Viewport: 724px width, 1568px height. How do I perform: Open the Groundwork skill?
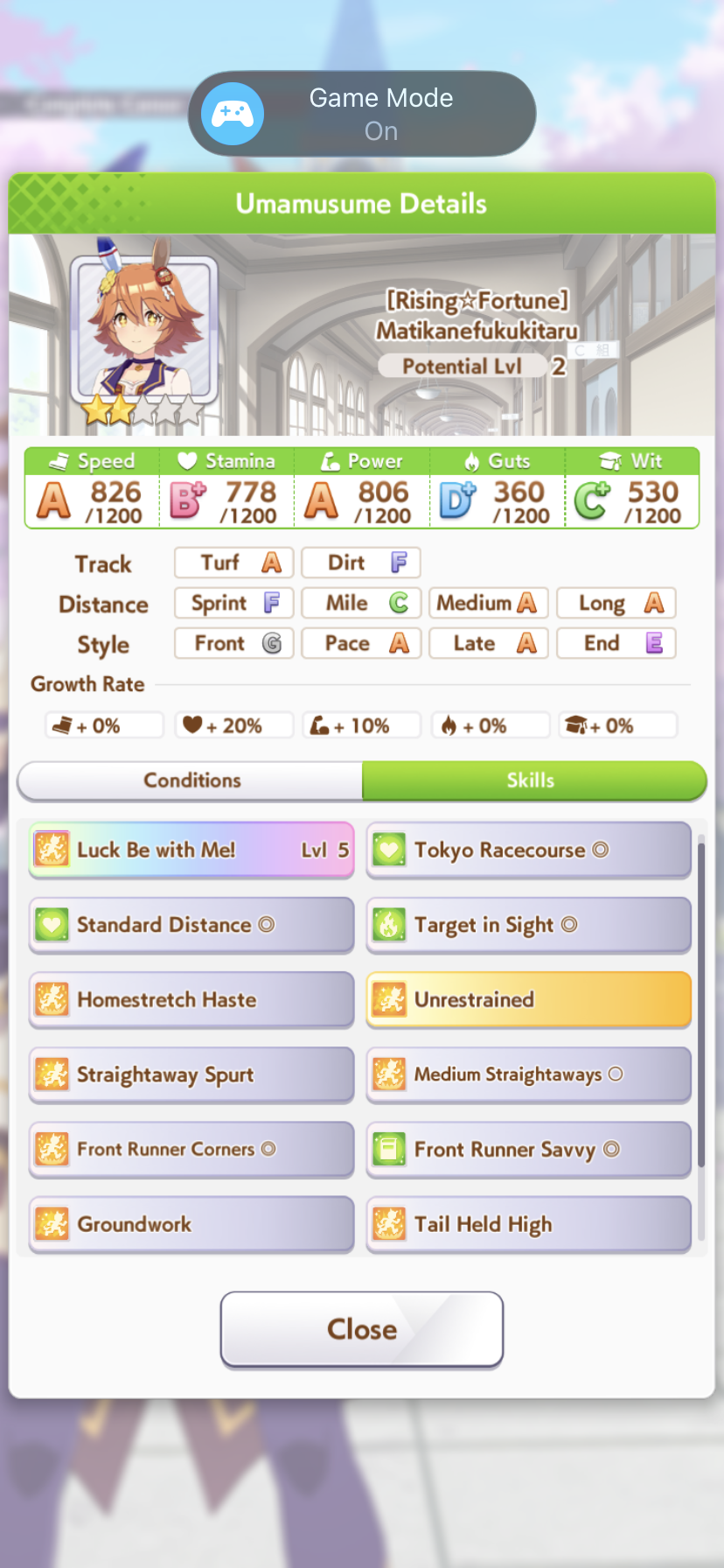[x=191, y=1224]
